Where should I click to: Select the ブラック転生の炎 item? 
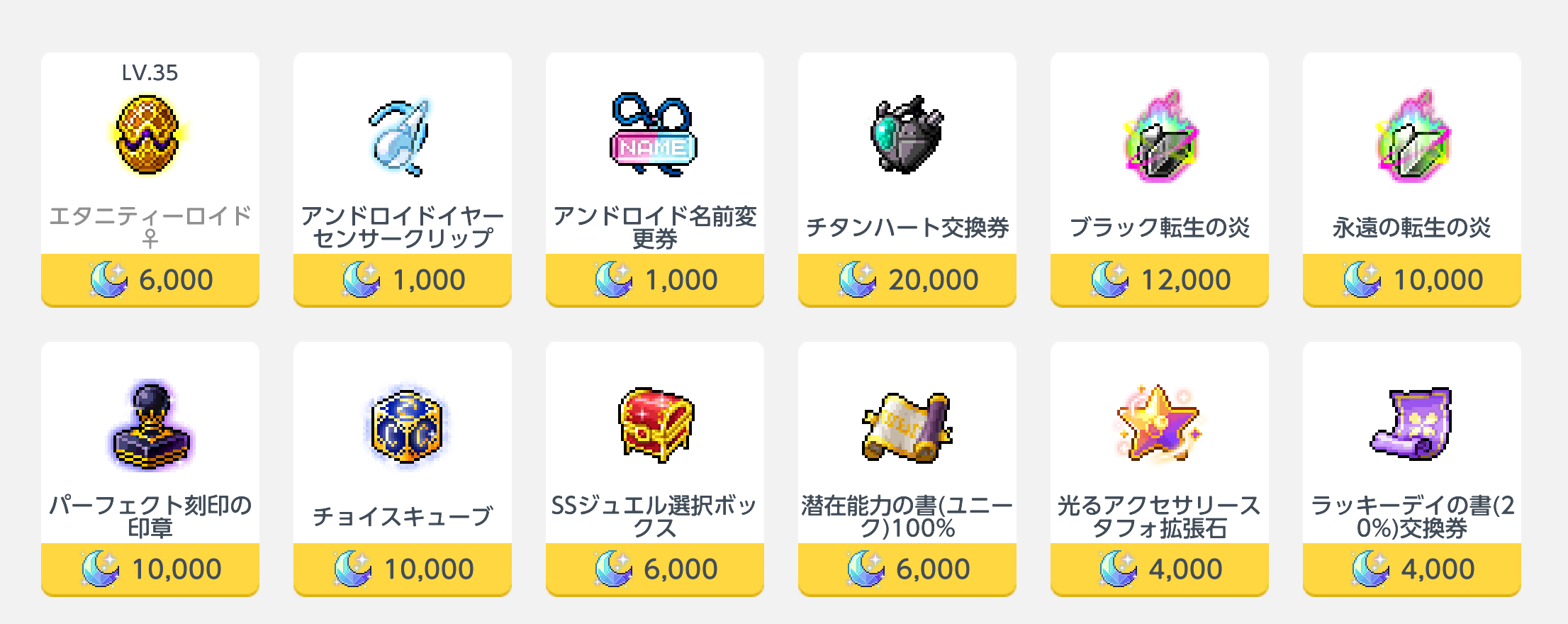click(x=1159, y=179)
